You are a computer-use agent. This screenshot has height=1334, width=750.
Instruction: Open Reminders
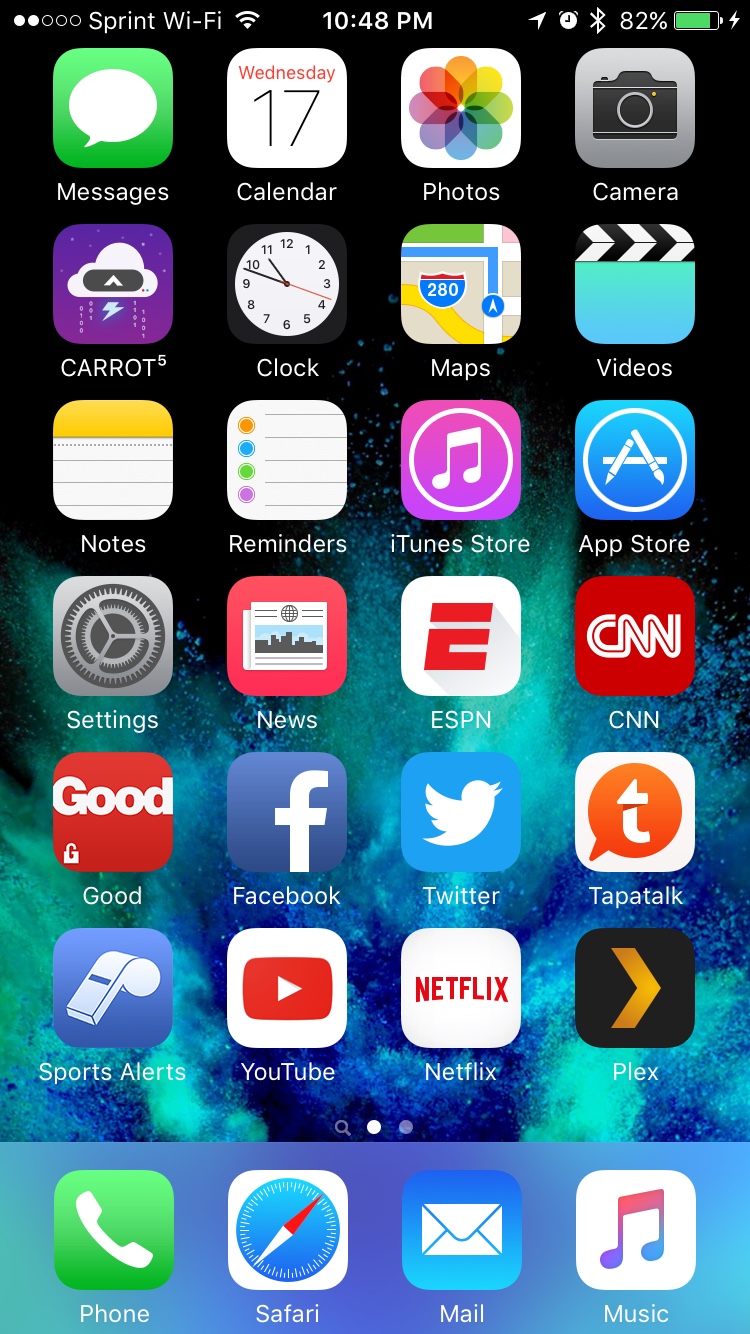(287, 460)
